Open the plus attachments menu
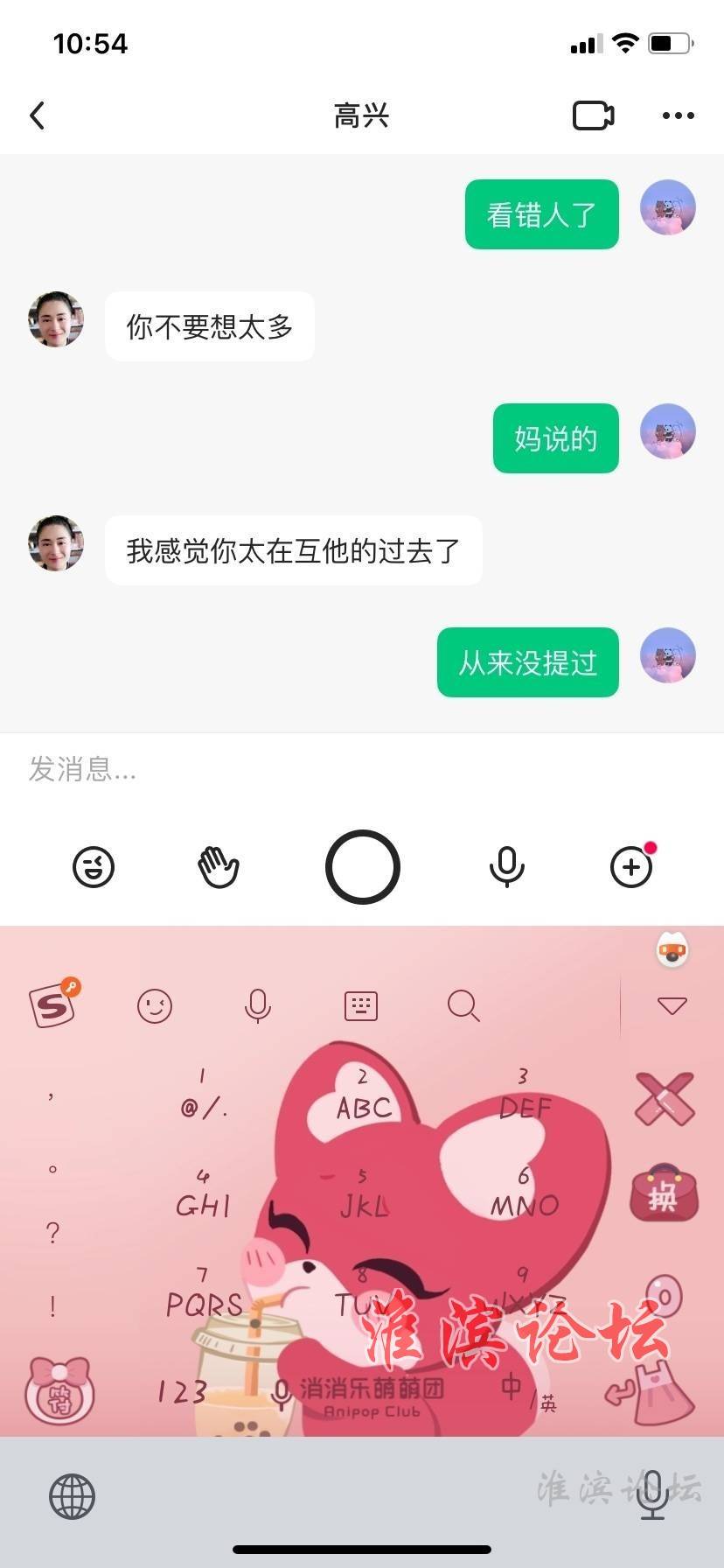724x1568 pixels. click(631, 867)
